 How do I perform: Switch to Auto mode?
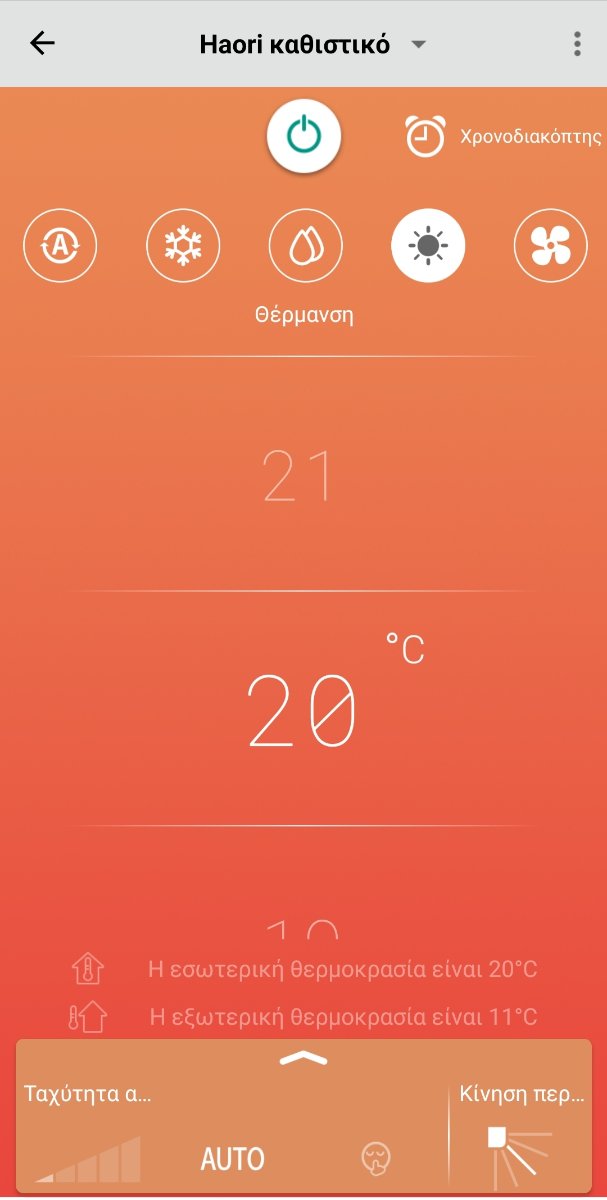tap(60, 245)
